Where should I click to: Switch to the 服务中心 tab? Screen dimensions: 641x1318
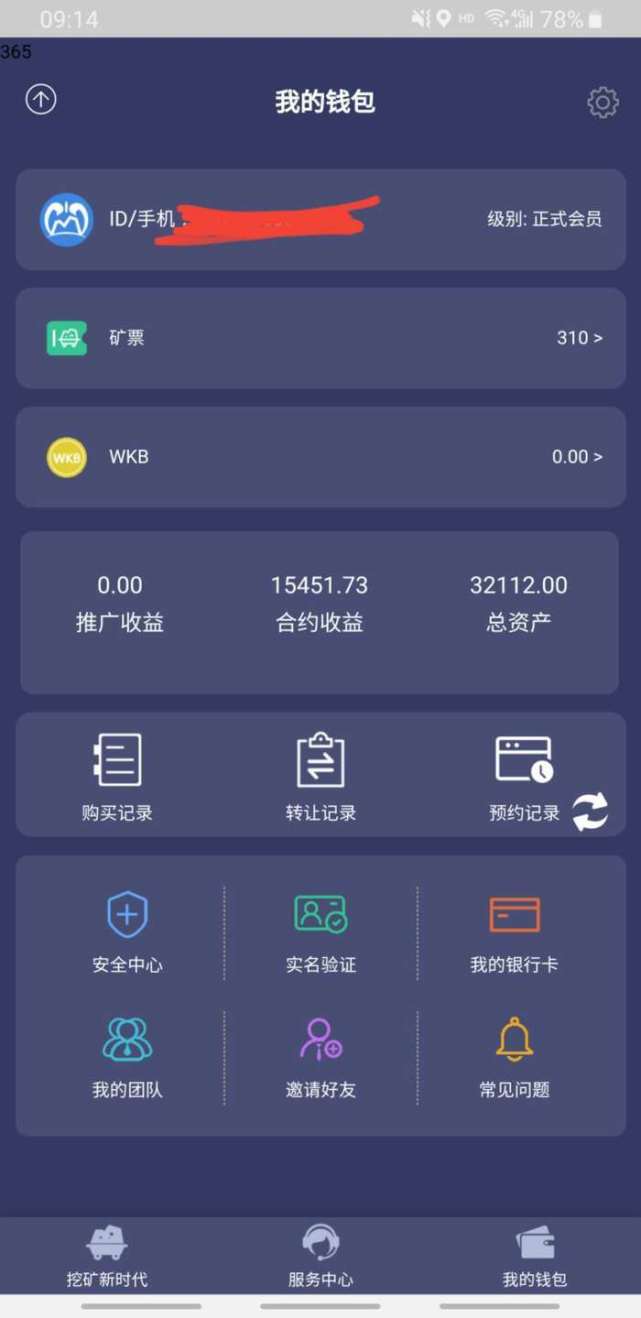[x=320, y=1256]
